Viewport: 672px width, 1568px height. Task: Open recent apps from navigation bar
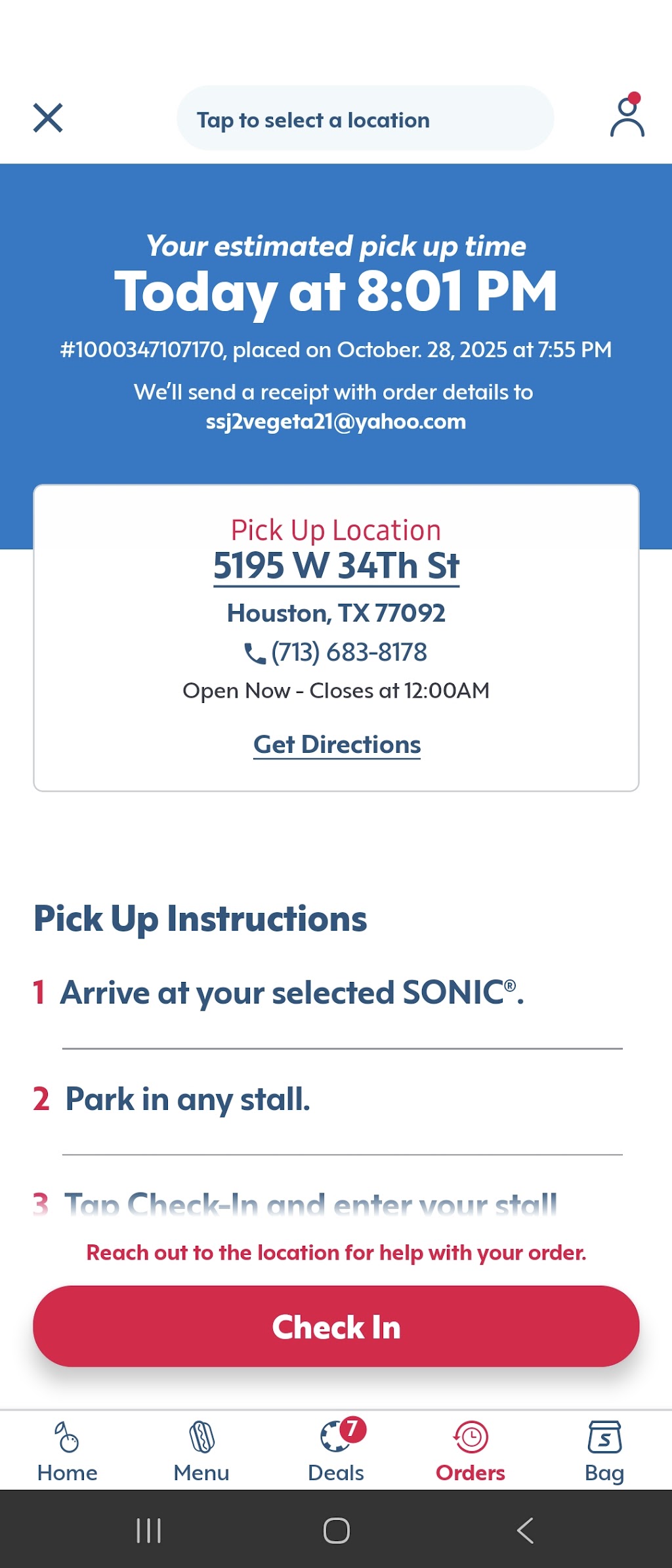point(148,1531)
